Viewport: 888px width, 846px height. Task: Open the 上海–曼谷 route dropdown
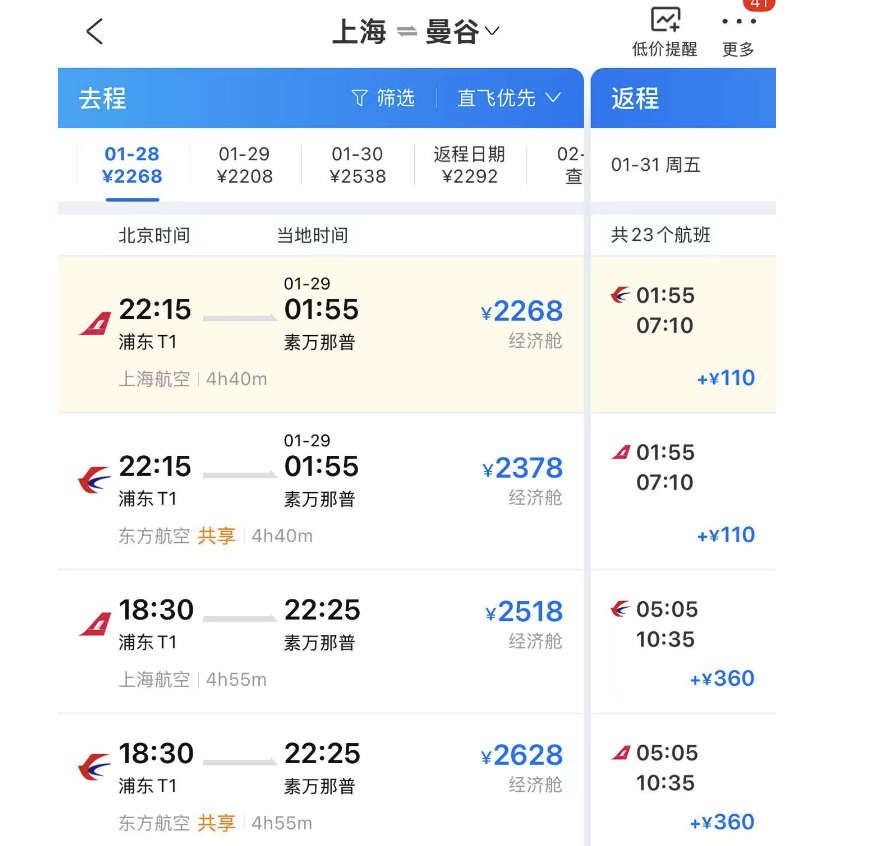[x=416, y=32]
